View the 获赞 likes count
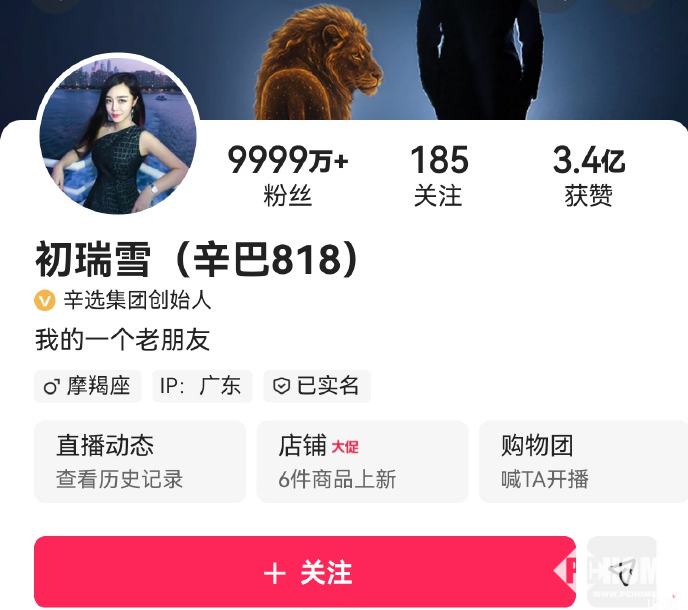 point(589,175)
